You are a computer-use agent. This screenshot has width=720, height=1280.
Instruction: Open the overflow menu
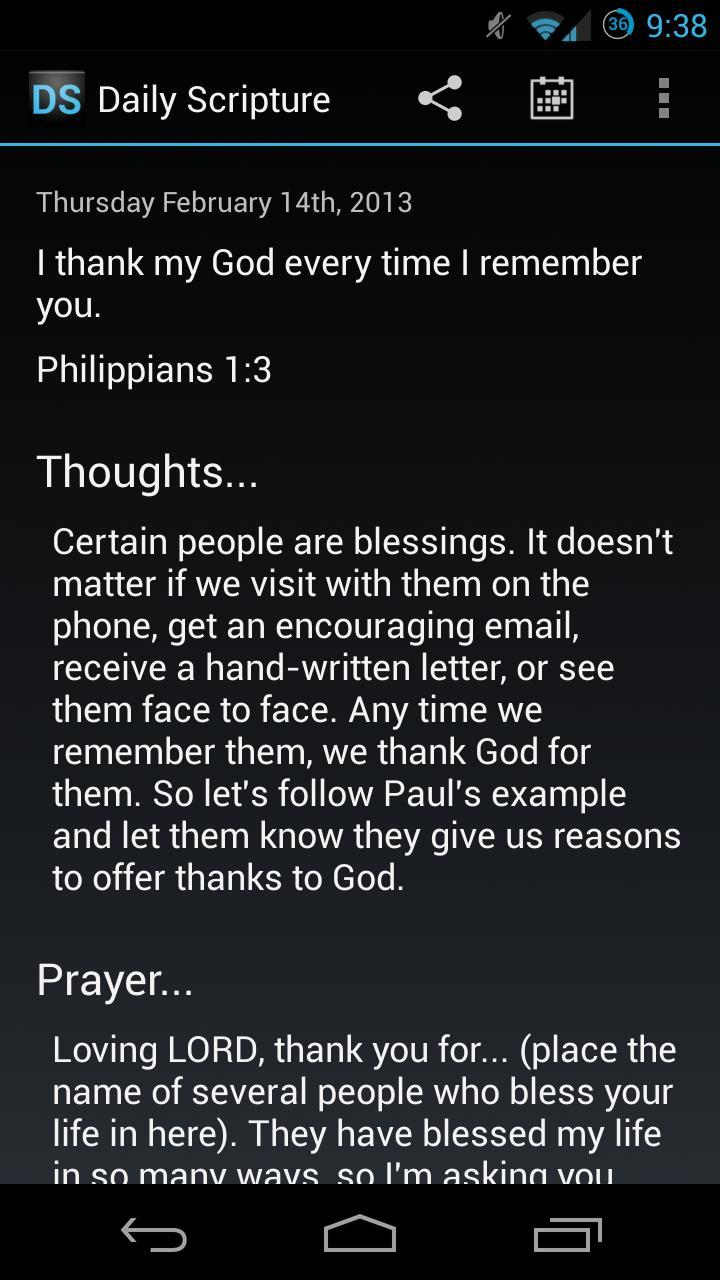coord(663,97)
